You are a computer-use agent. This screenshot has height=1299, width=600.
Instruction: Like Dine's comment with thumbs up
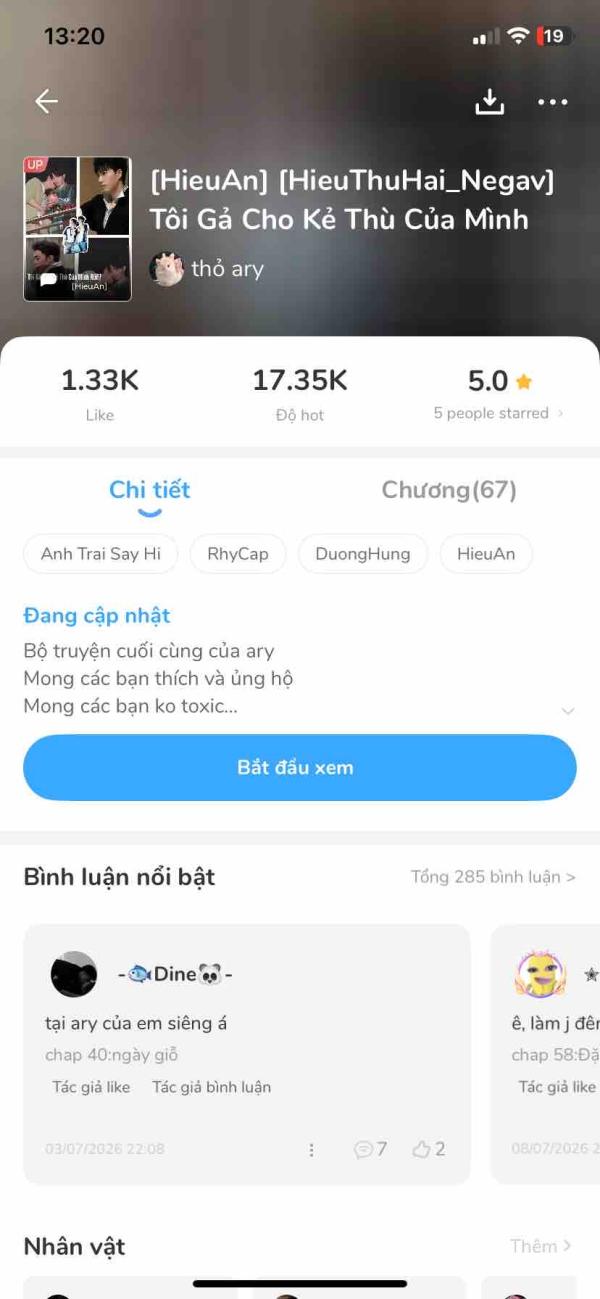pos(428,1150)
